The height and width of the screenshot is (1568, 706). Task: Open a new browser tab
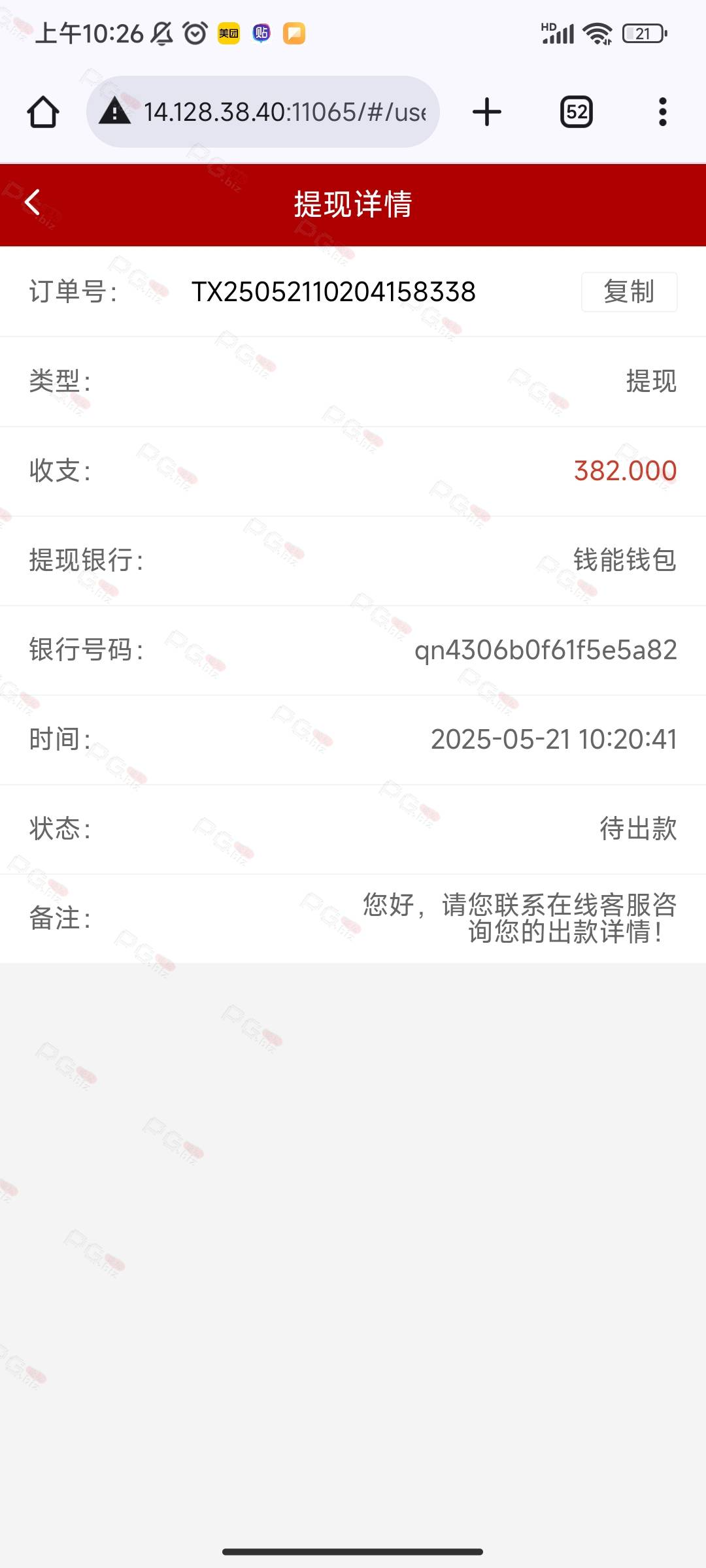point(487,112)
